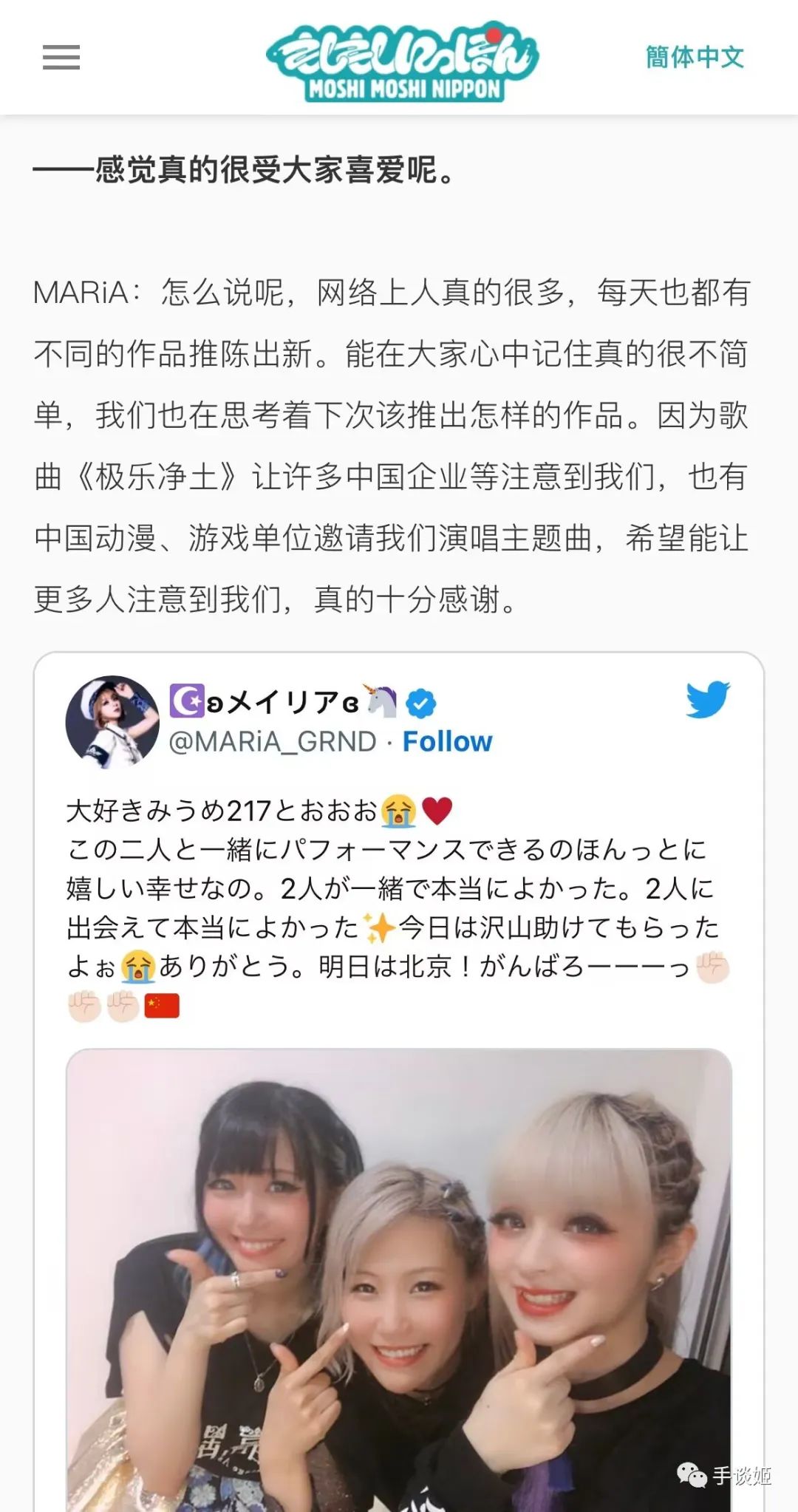Switch language to 簡体中文
The height and width of the screenshot is (1512, 798).
(x=694, y=58)
